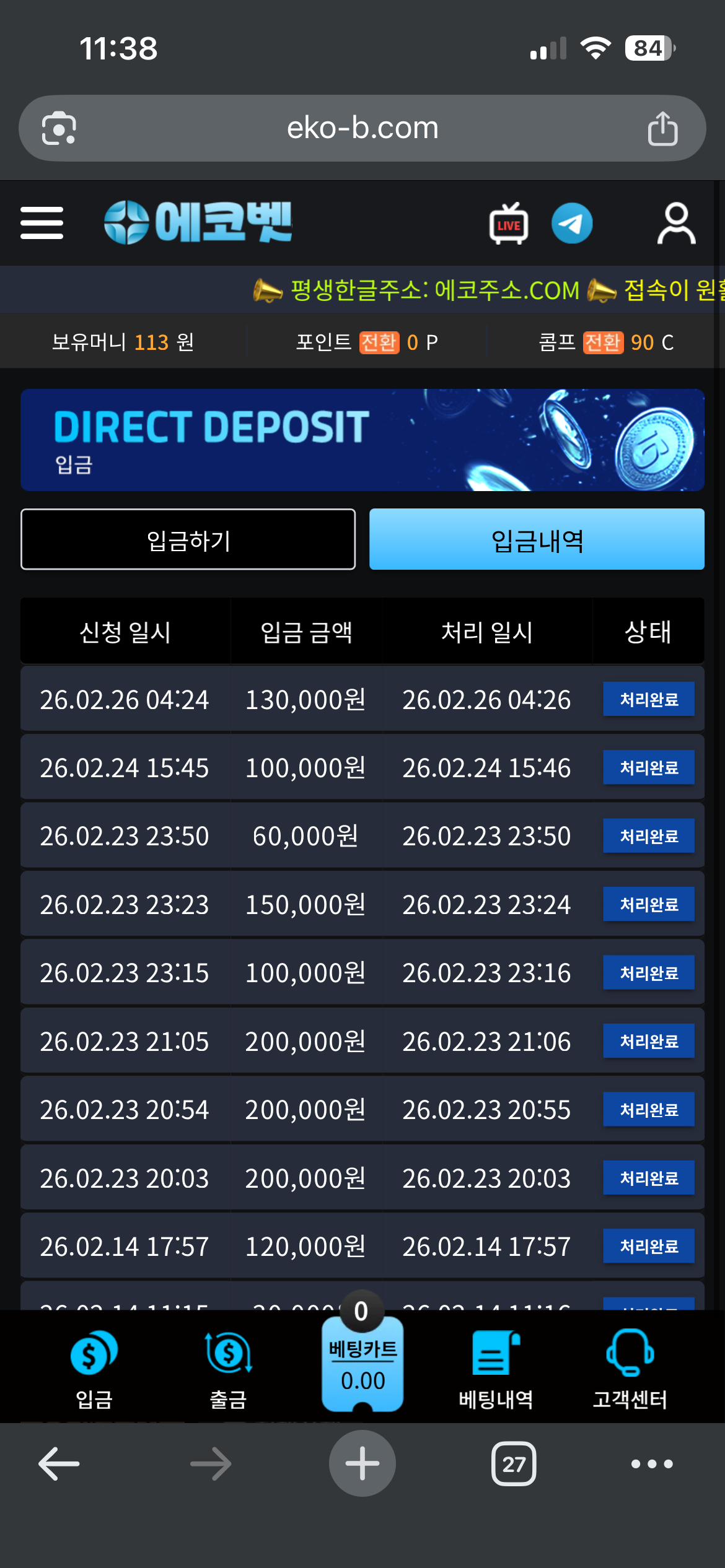725x1568 pixels.
Task: Open the Telegram channel icon
Action: (572, 224)
